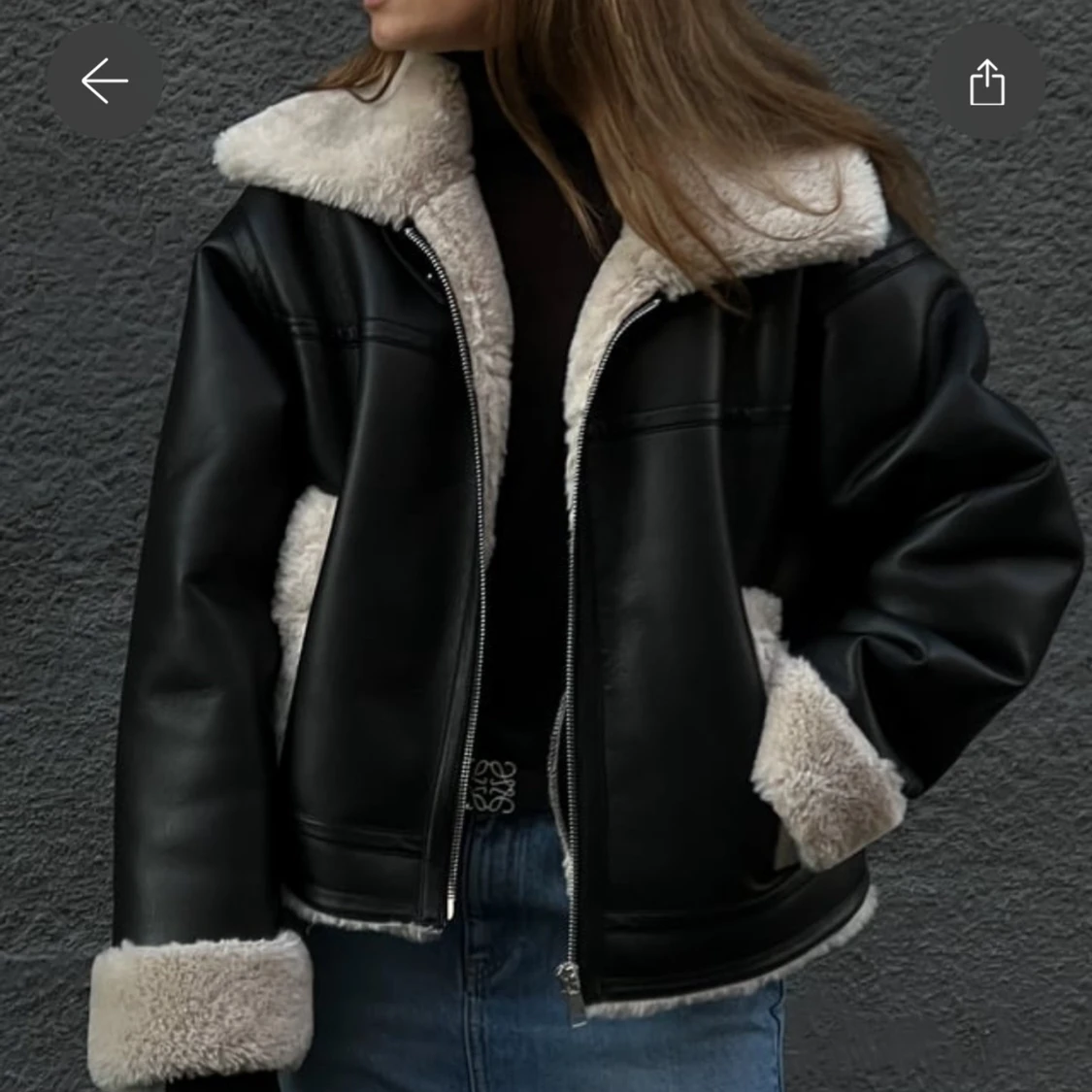
Task: Share this jacket product
Action: pyautogui.click(x=987, y=82)
